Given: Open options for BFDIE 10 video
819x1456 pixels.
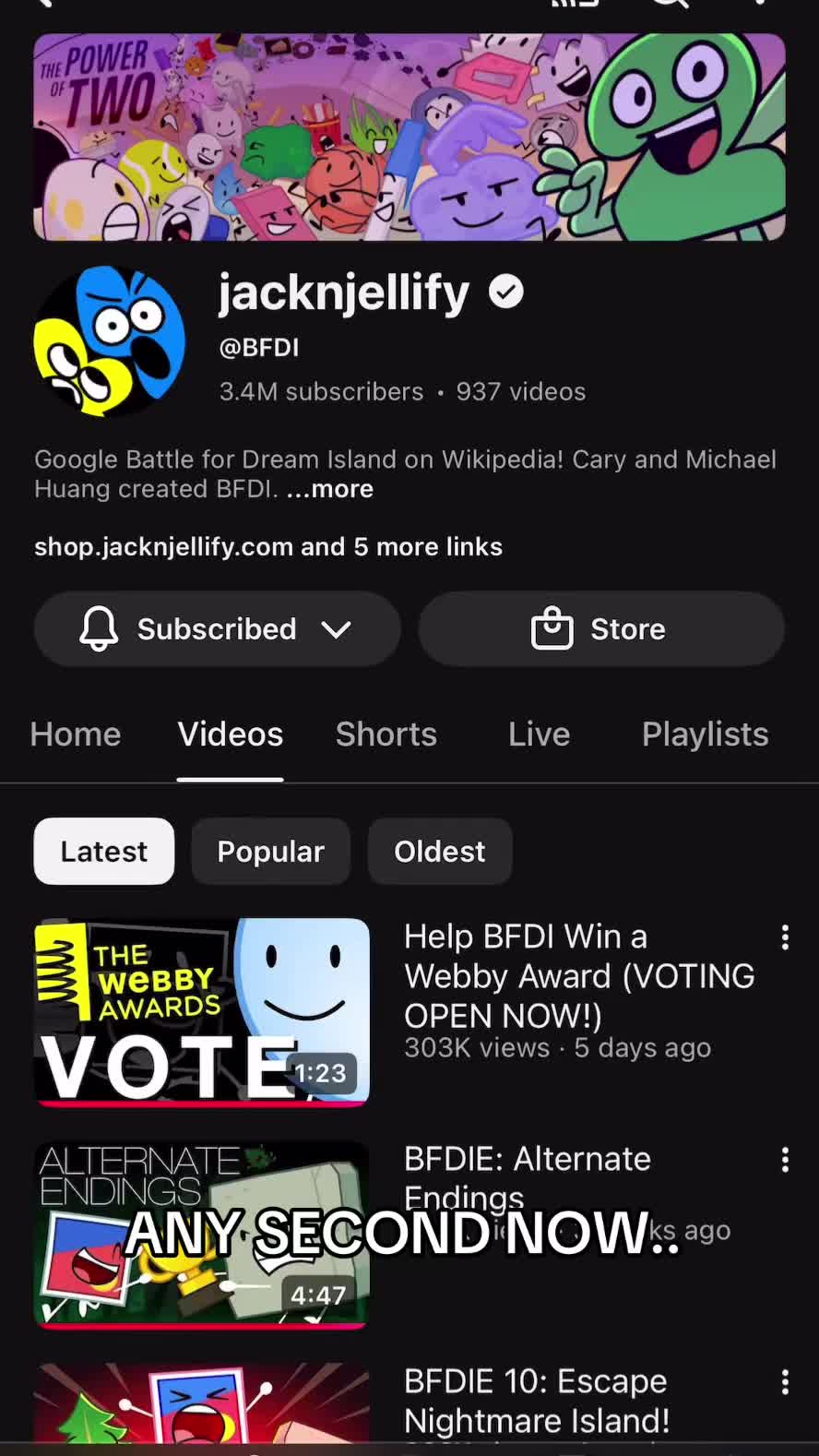Looking at the screenshot, I should (x=785, y=1382).
